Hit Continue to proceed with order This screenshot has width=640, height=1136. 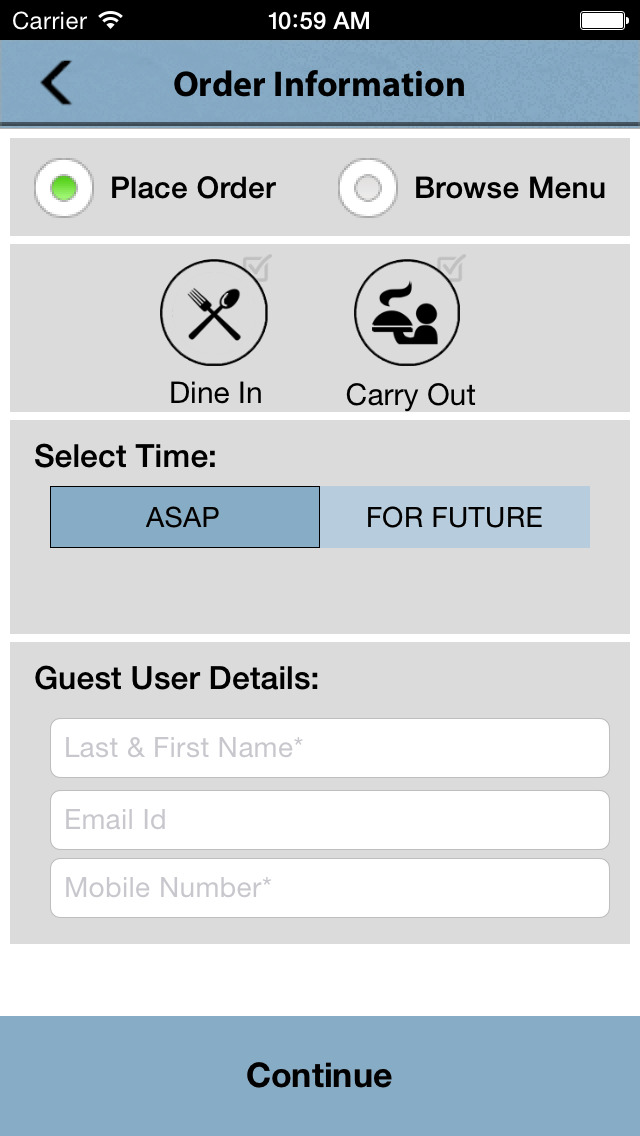[x=320, y=1076]
